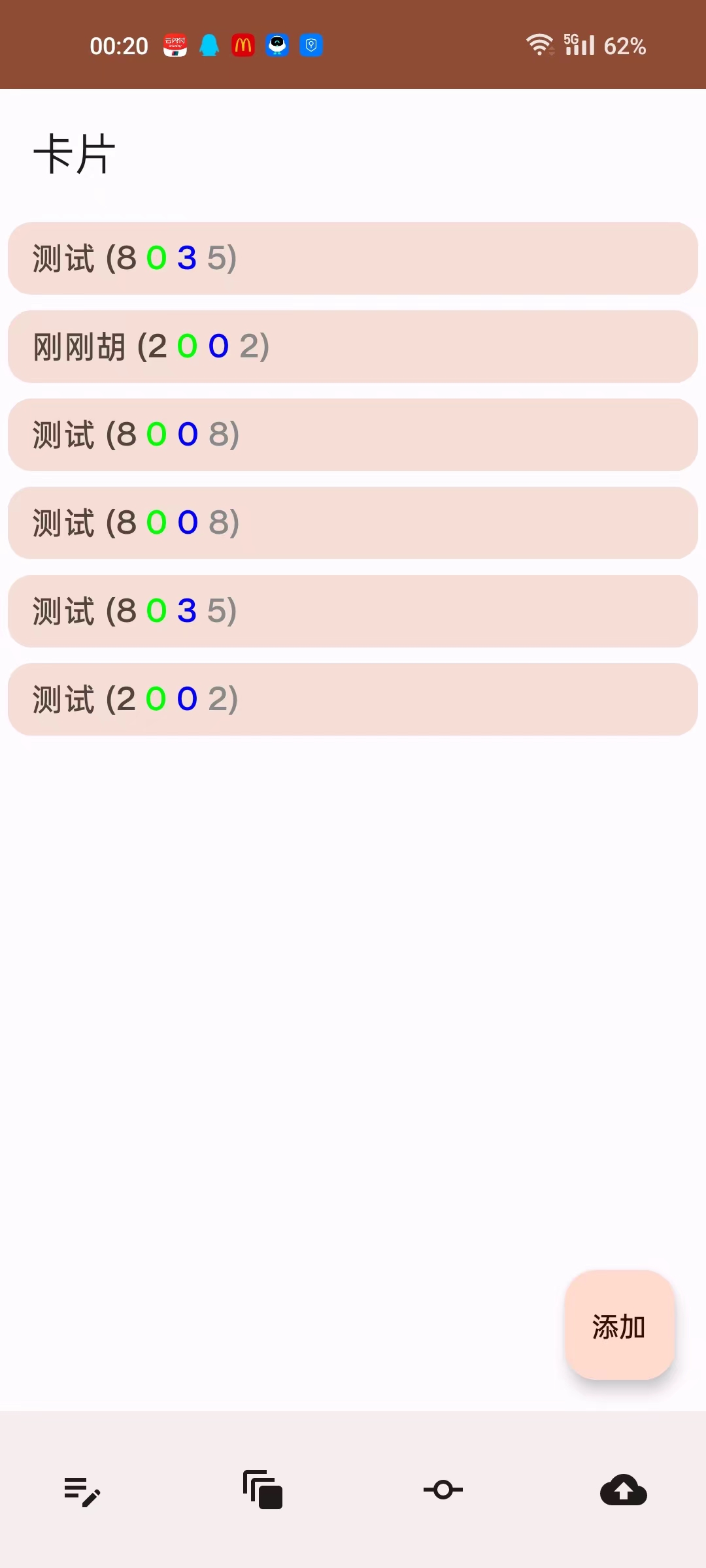Open the 刚刚胡 (2 0 0 2) card
The height and width of the screenshot is (1568, 706).
pos(353,346)
